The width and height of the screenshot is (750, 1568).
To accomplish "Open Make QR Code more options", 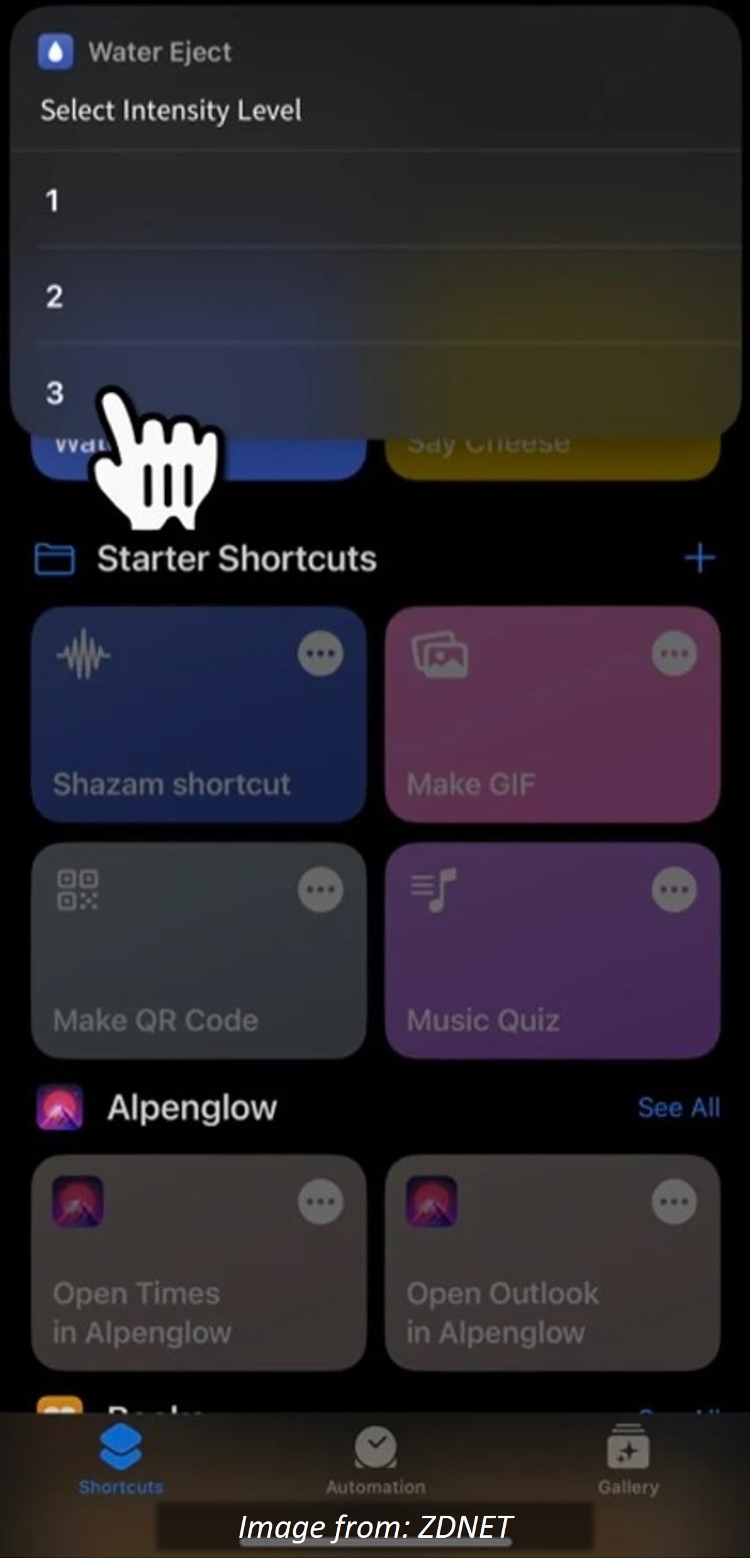I will coord(320,889).
